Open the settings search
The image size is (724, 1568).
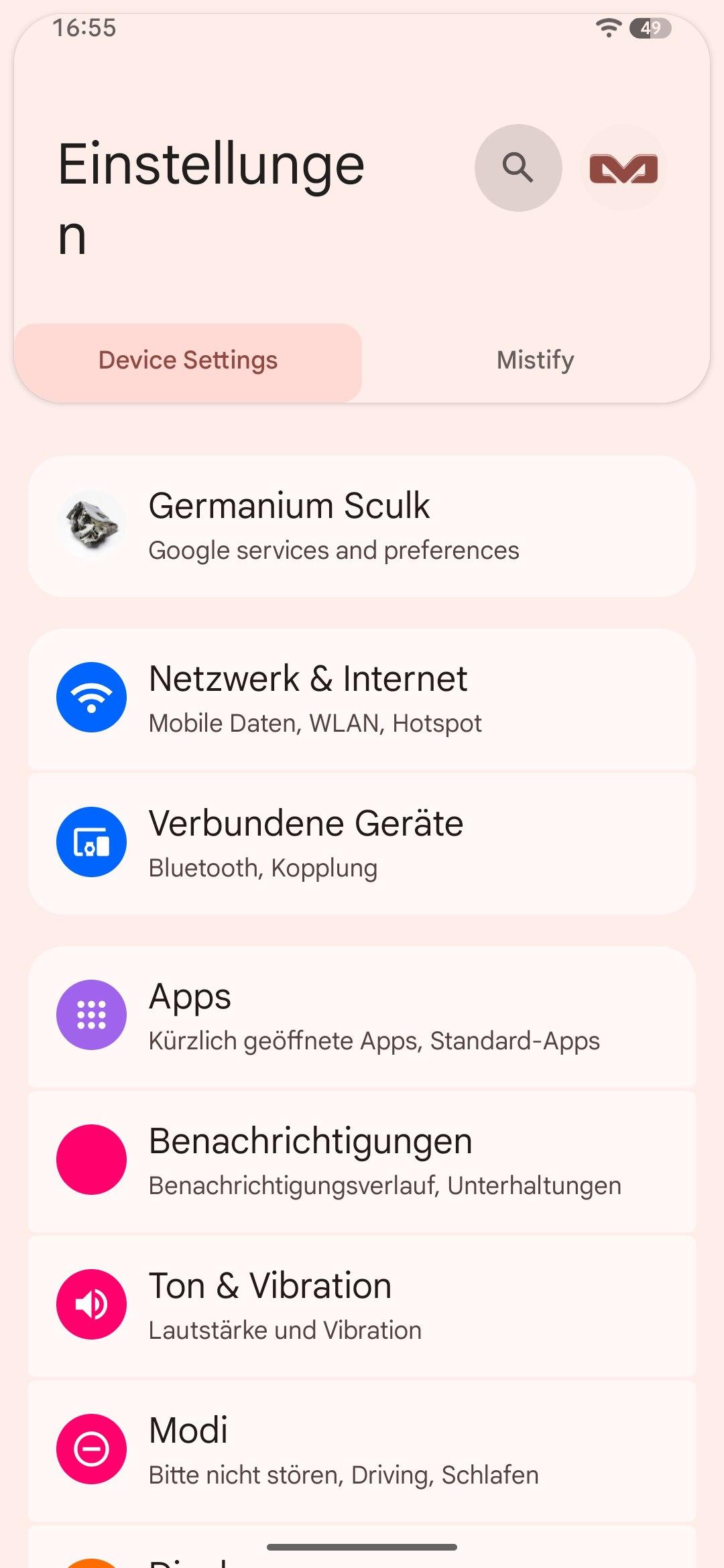coord(518,168)
